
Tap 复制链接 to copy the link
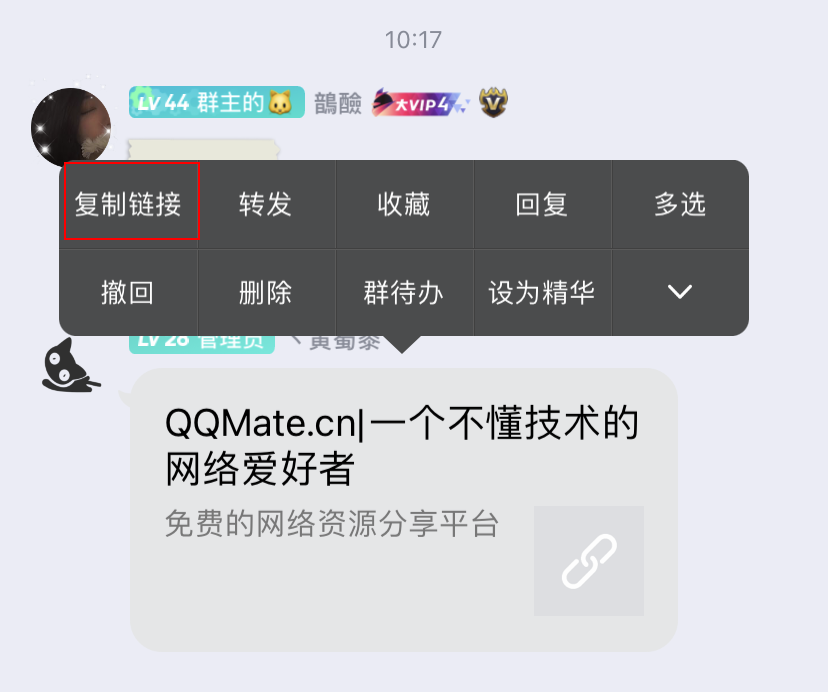[x=129, y=205]
